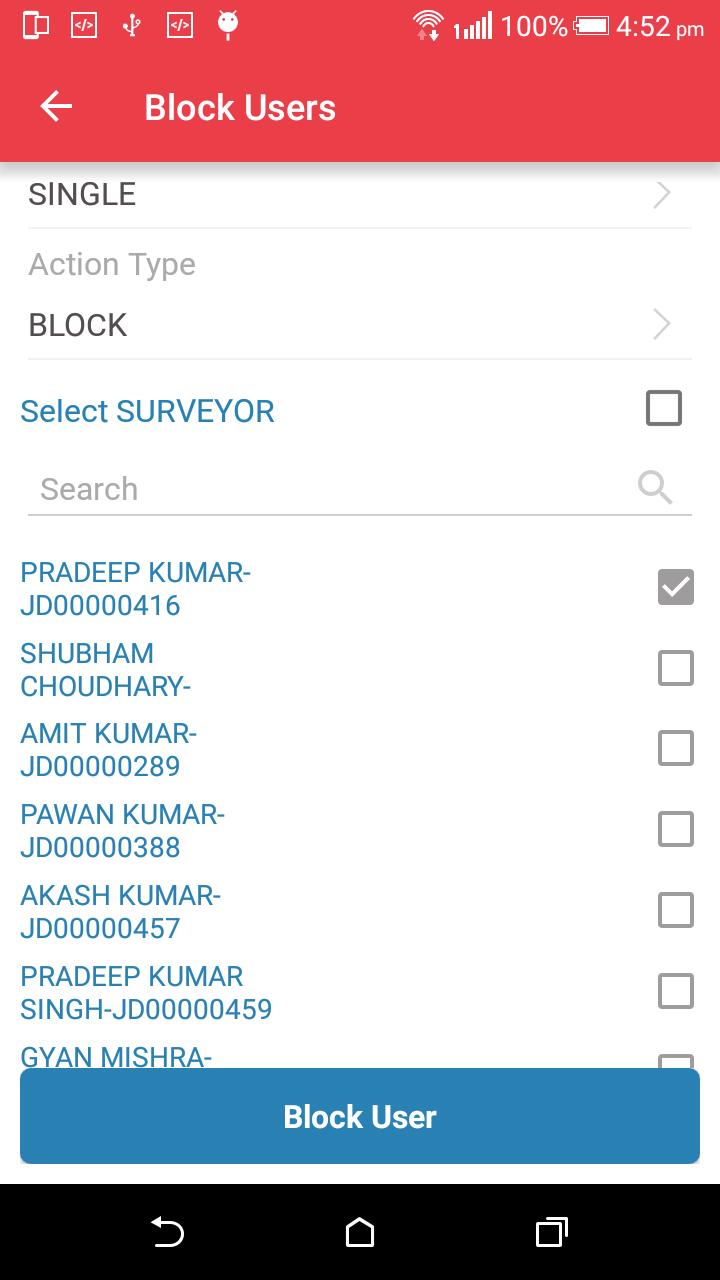
Task: Open the SINGLE selection dropdown
Action: pyautogui.click(x=360, y=195)
